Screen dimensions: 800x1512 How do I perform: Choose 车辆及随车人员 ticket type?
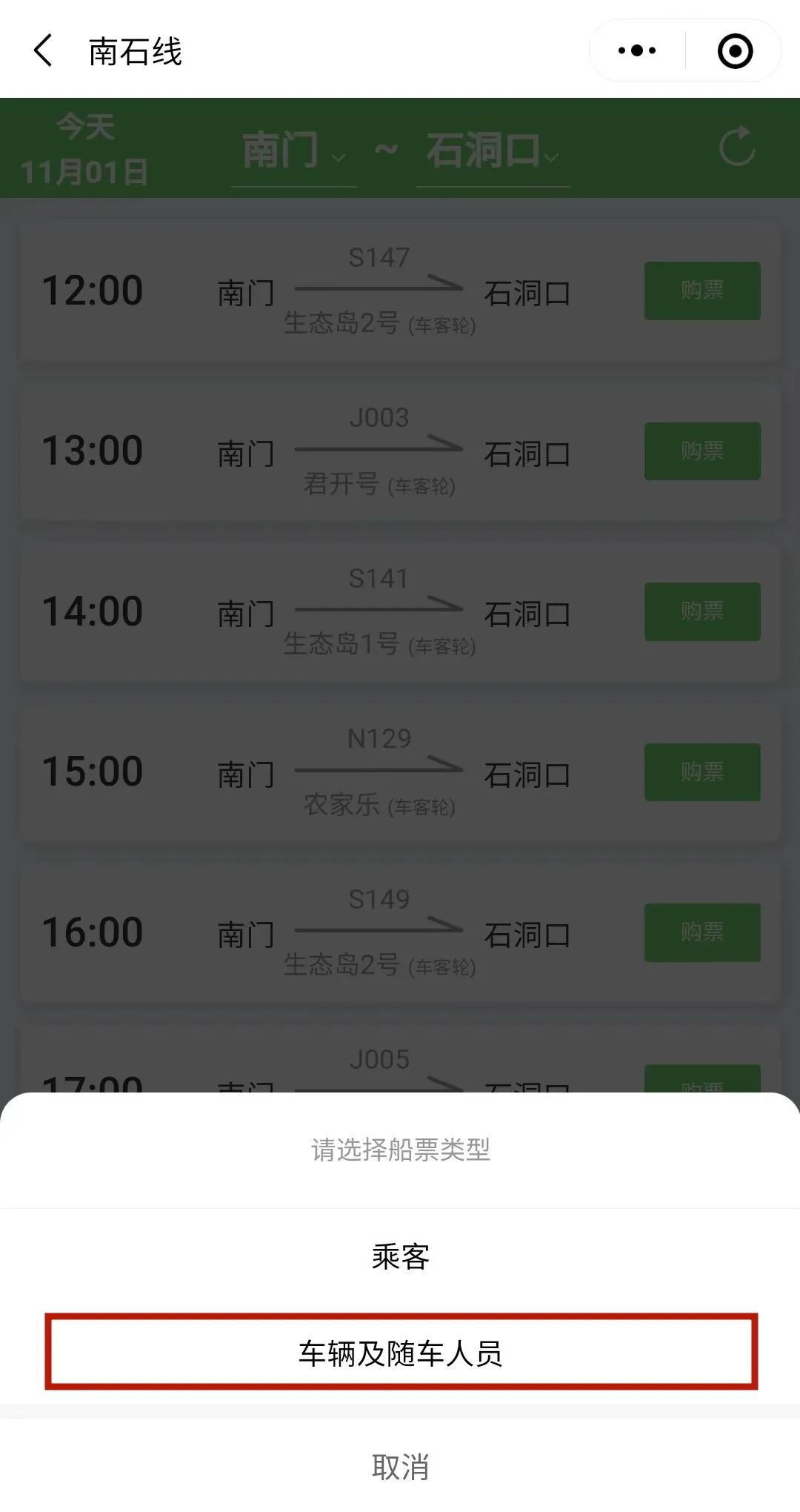400,1353
